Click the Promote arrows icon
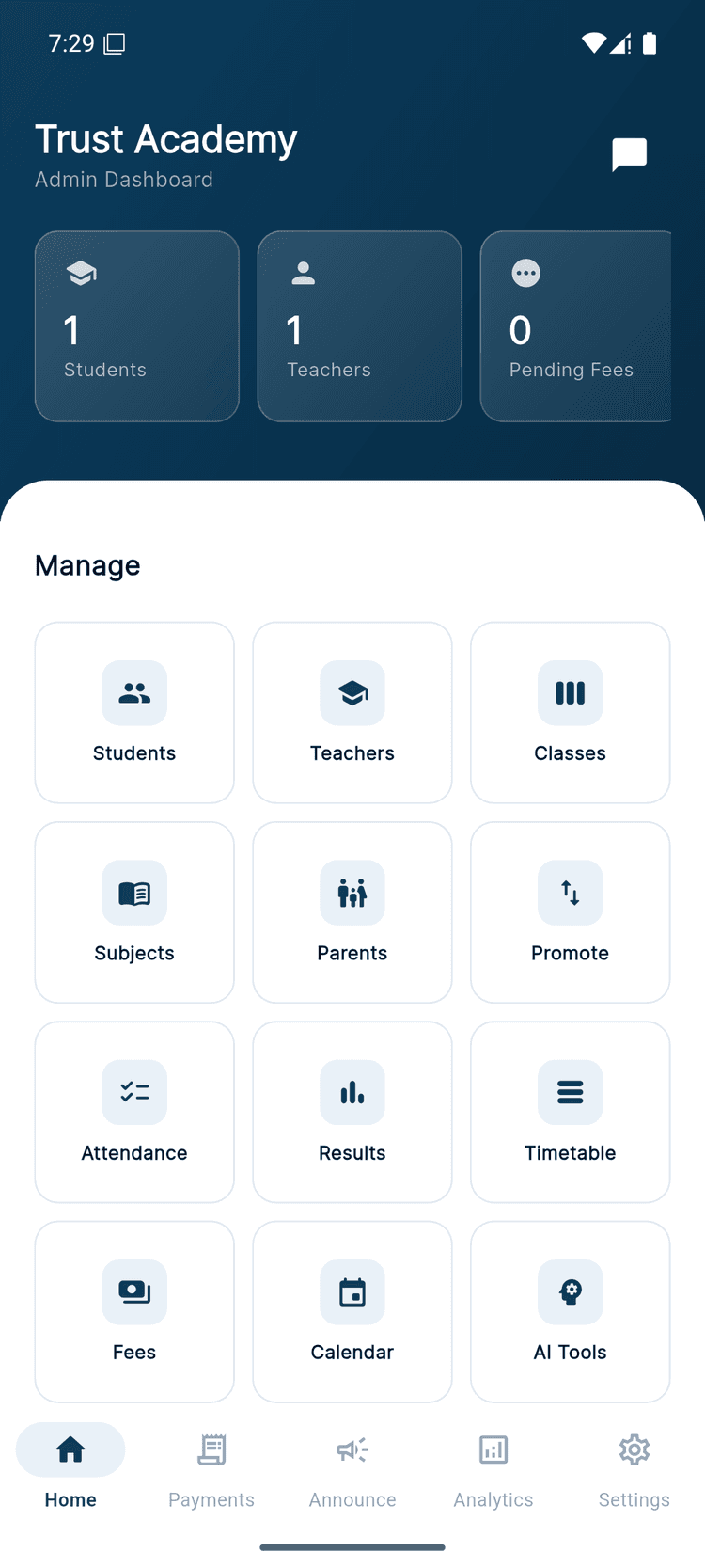The image size is (705, 1568). coord(570,893)
